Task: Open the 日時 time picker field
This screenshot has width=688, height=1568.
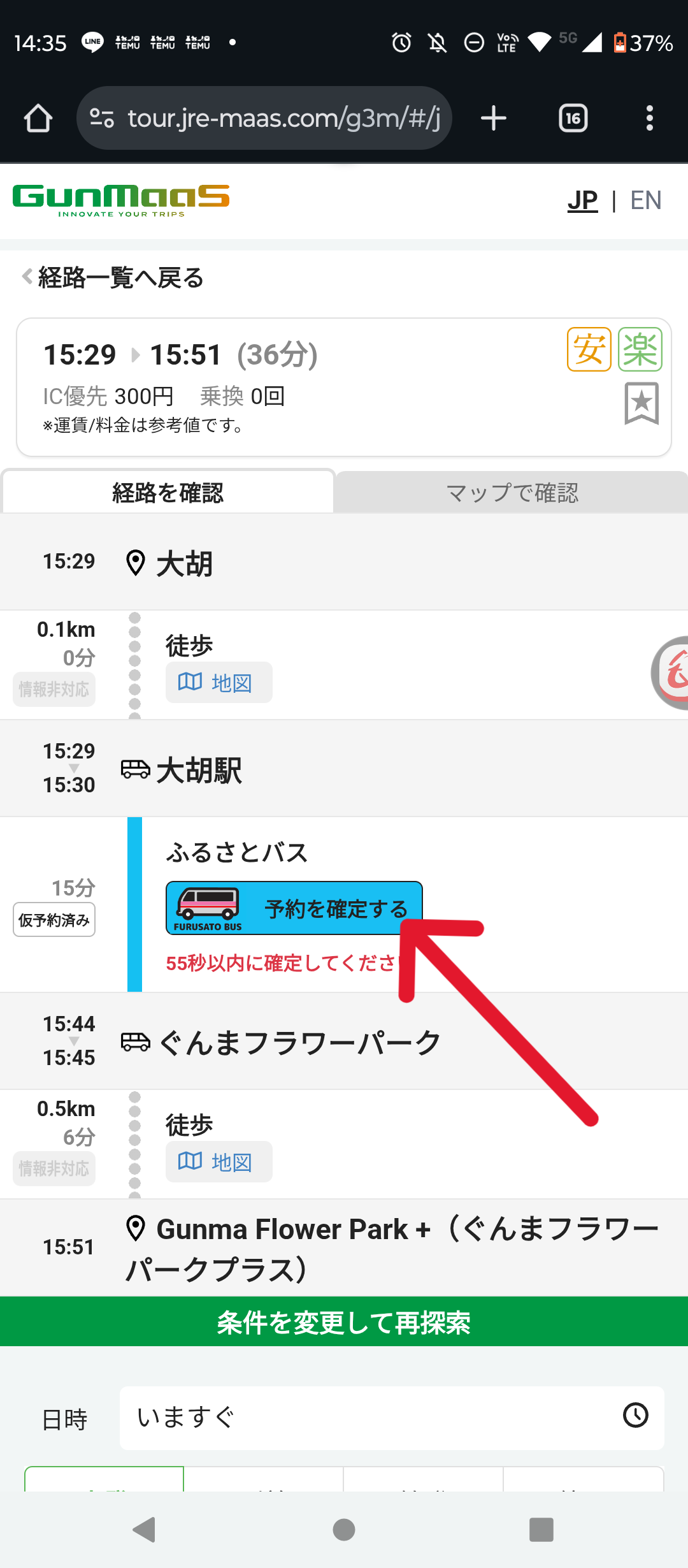Action: pyautogui.click(x=391, y=1418)
